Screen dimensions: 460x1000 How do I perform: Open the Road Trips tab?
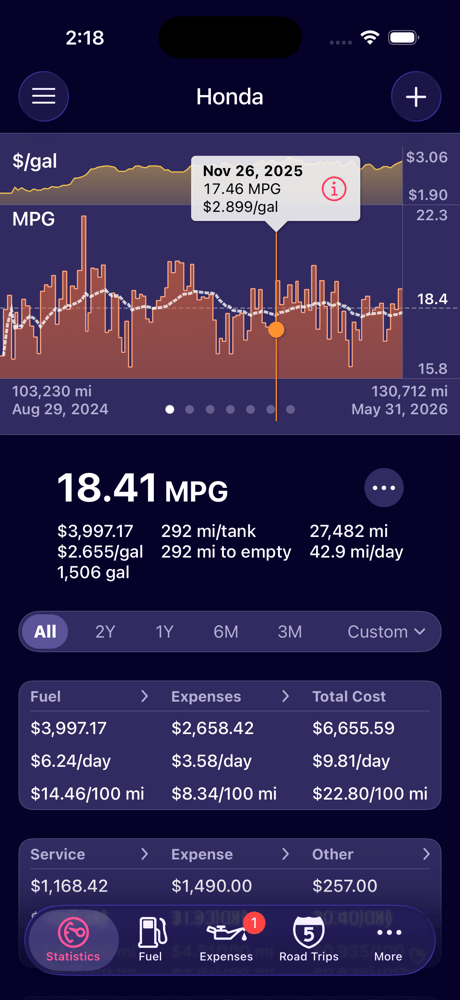(309, 939)
